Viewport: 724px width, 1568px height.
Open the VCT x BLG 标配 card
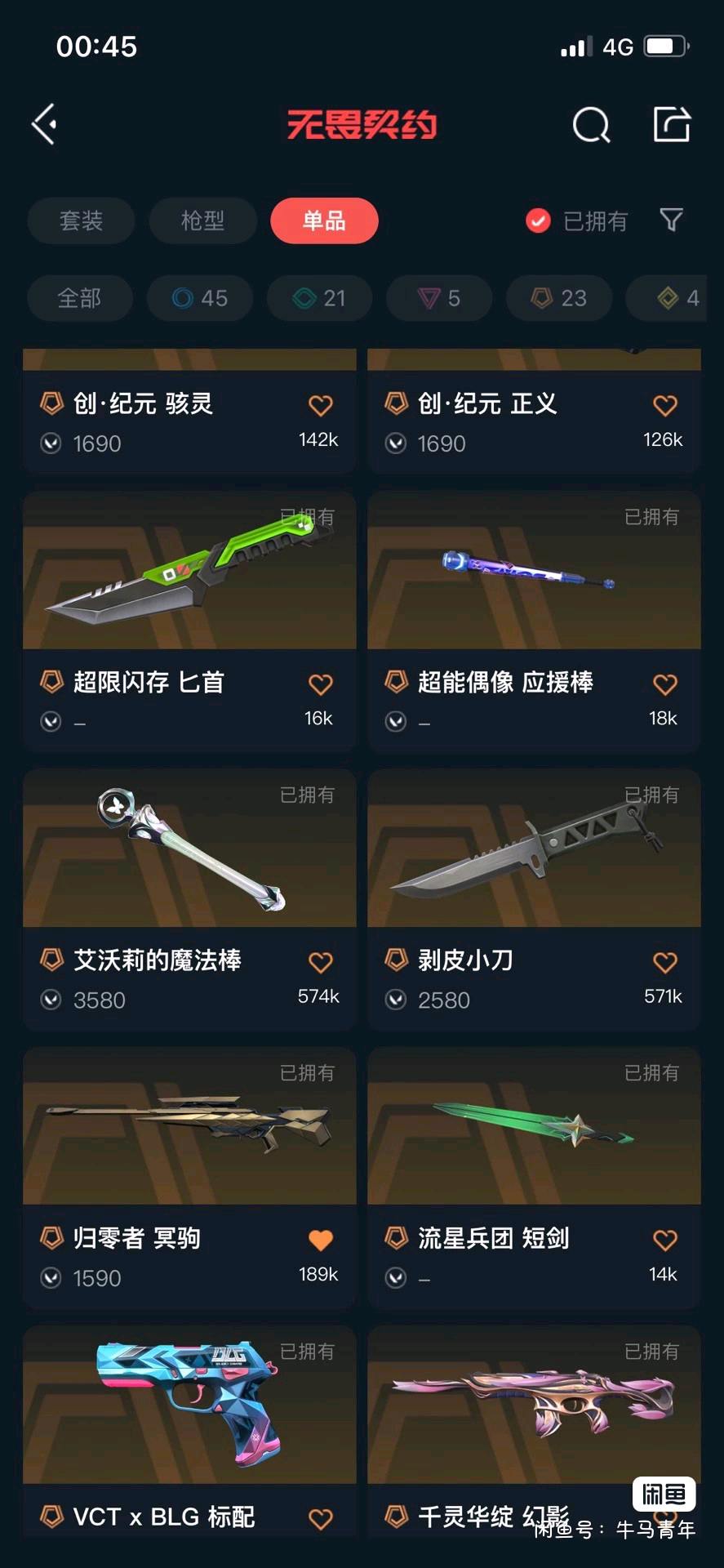[x=189, y=1437]
